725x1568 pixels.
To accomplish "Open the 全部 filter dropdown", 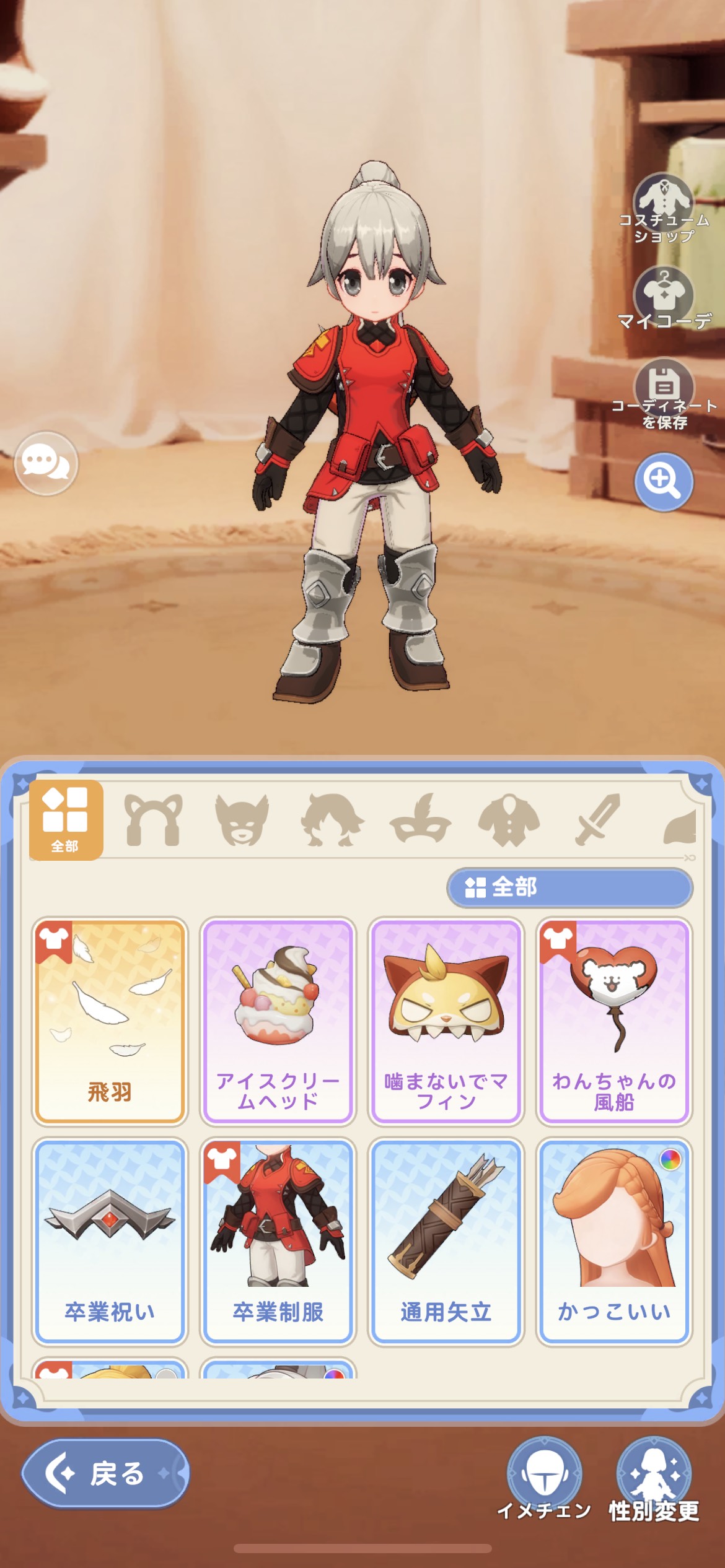I will 569,887.
